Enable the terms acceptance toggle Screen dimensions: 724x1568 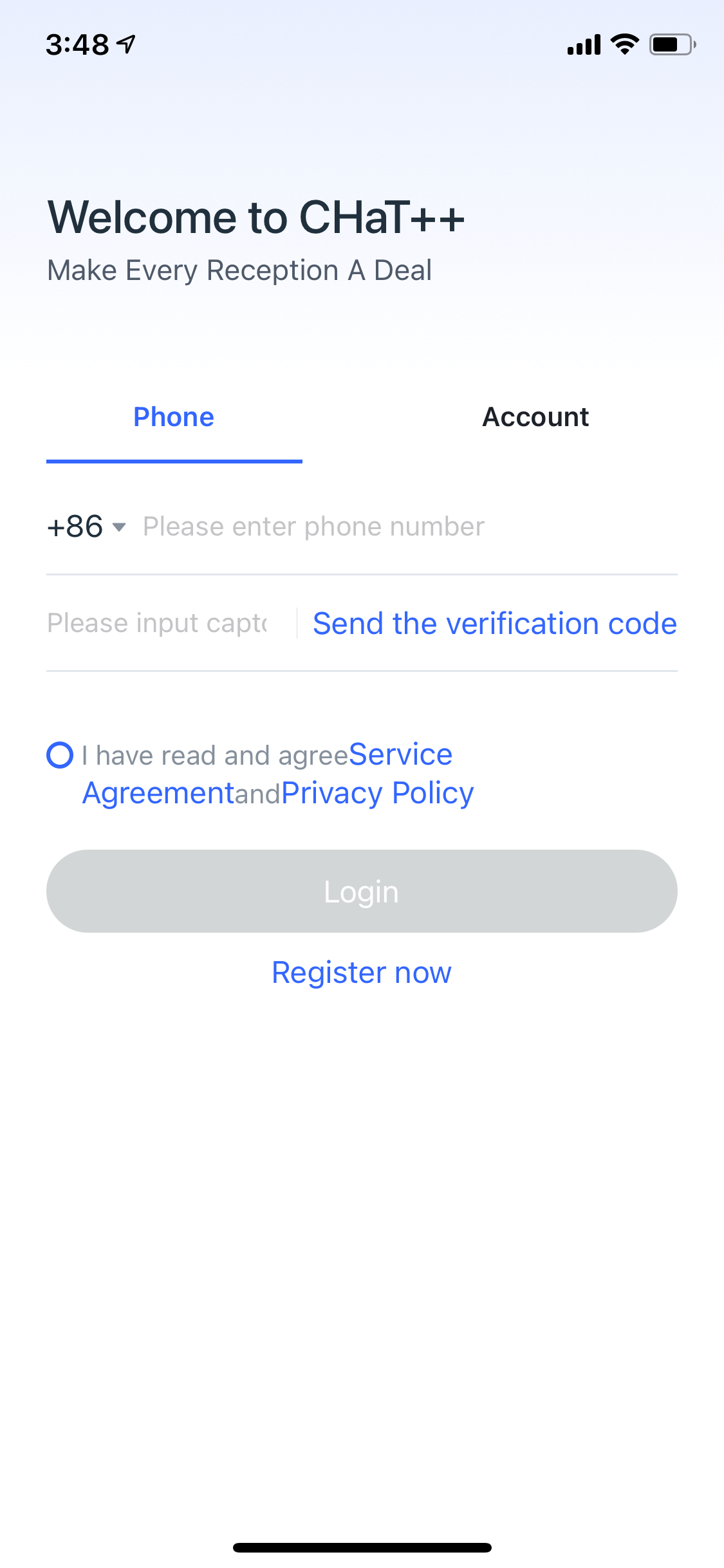[59, 754]
